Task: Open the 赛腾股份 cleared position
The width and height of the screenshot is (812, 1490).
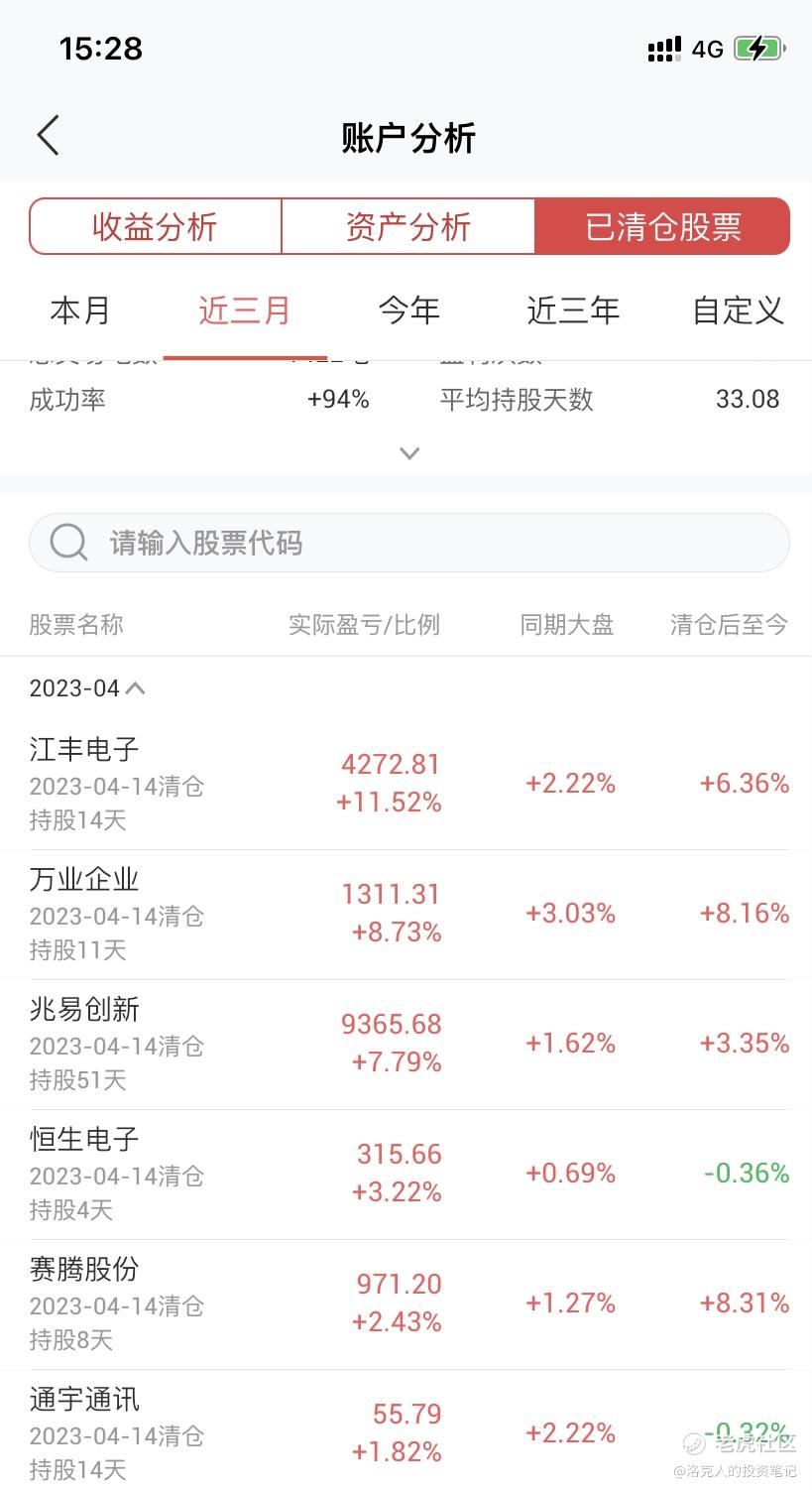Action: (406, 1304)
